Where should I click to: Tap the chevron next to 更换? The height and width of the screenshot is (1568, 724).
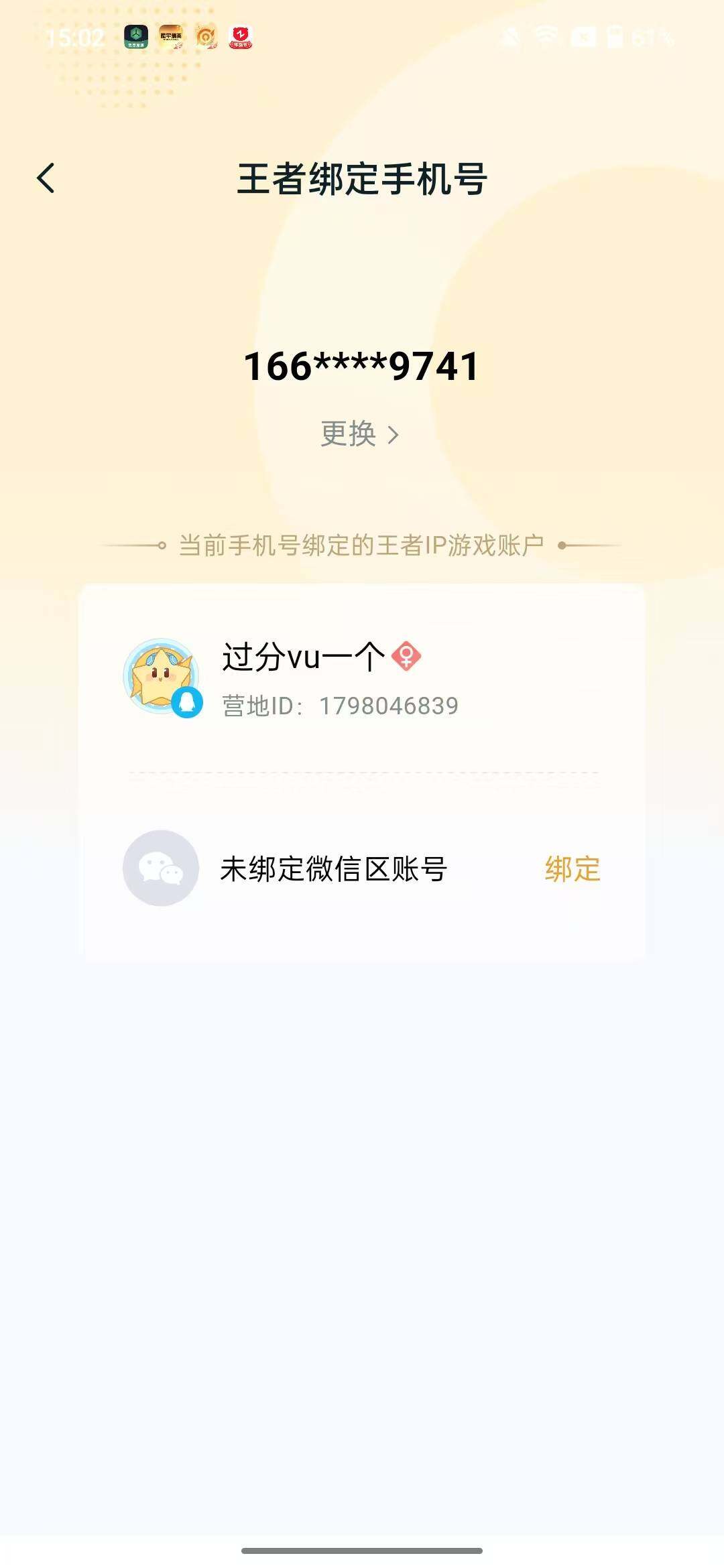[392, 434]
